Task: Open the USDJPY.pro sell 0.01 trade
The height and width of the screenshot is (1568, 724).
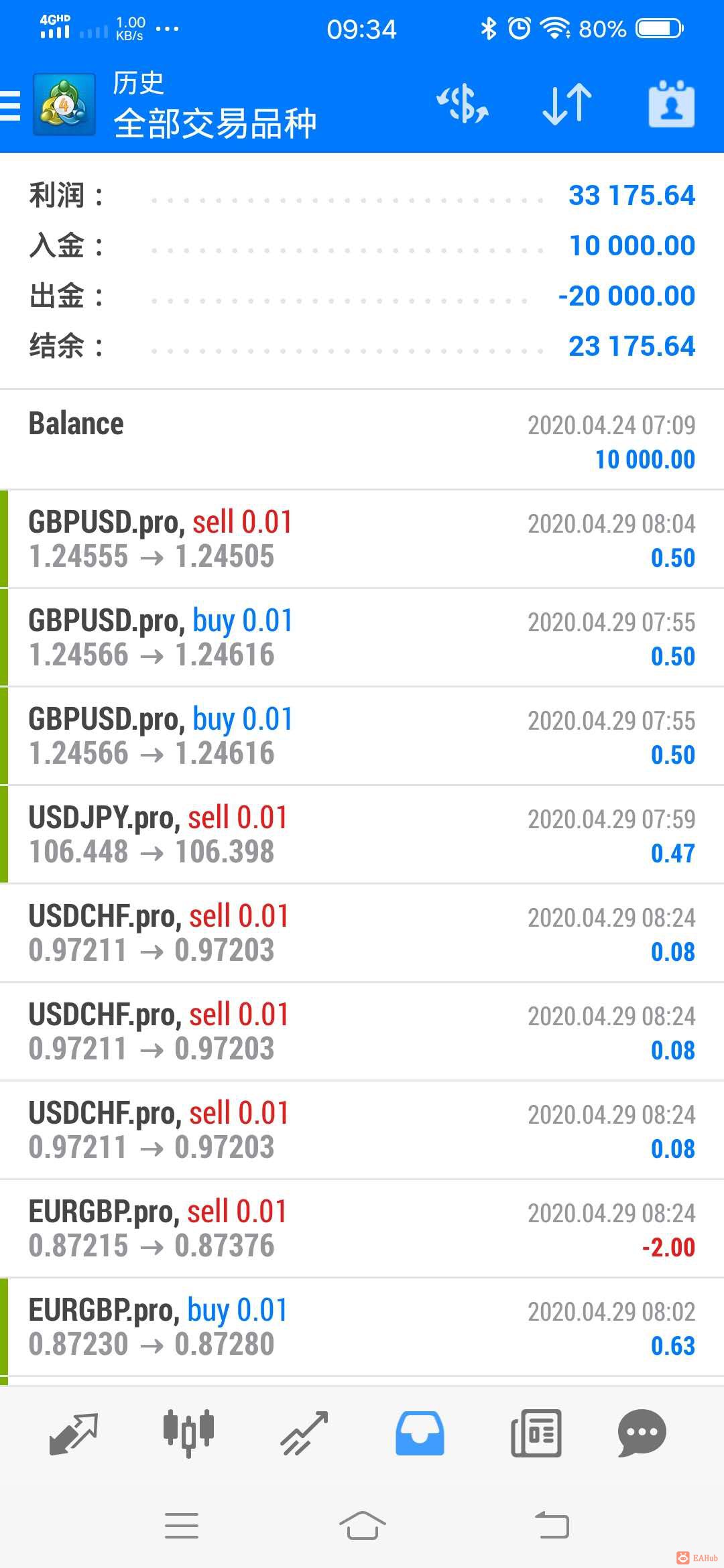Action: click(x=362, y=834)
